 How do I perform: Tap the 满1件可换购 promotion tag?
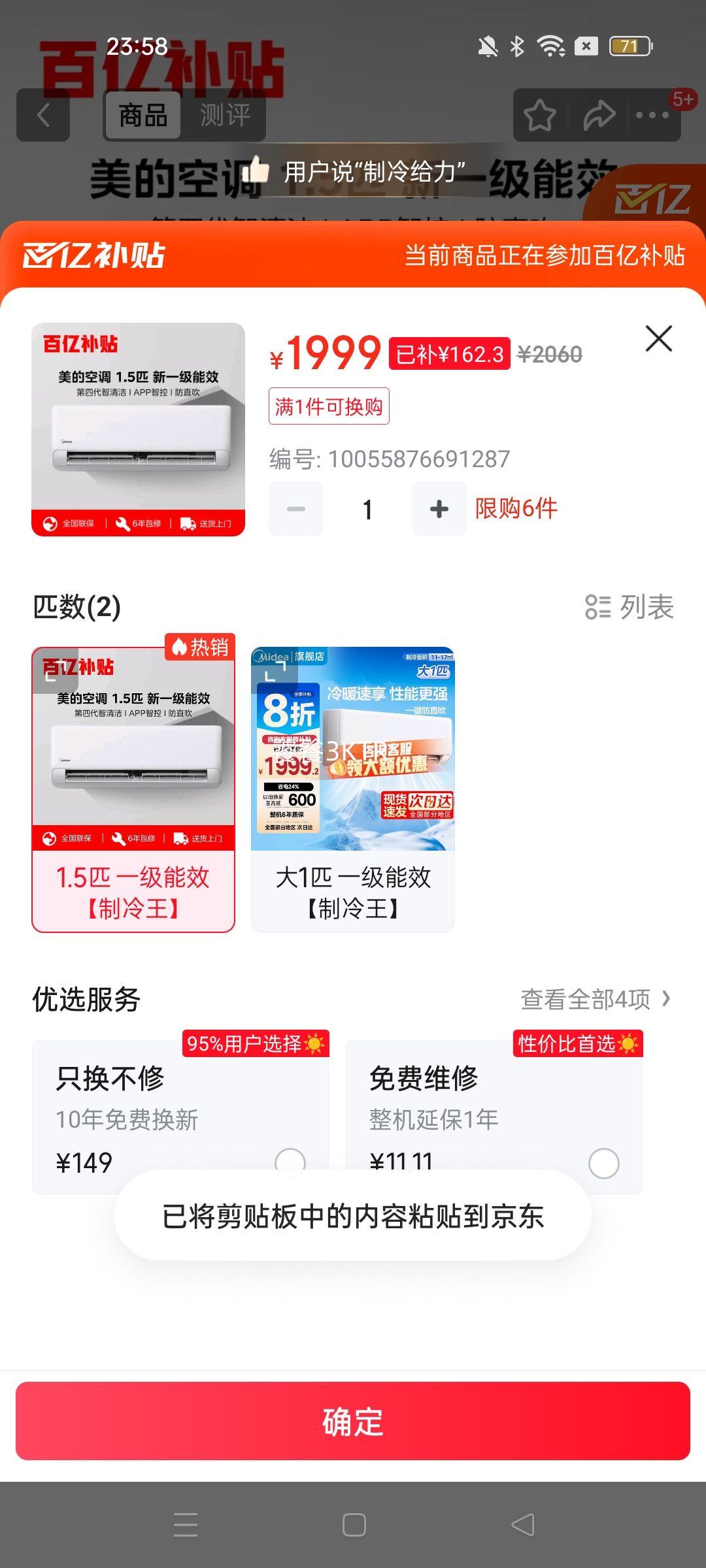329,406
